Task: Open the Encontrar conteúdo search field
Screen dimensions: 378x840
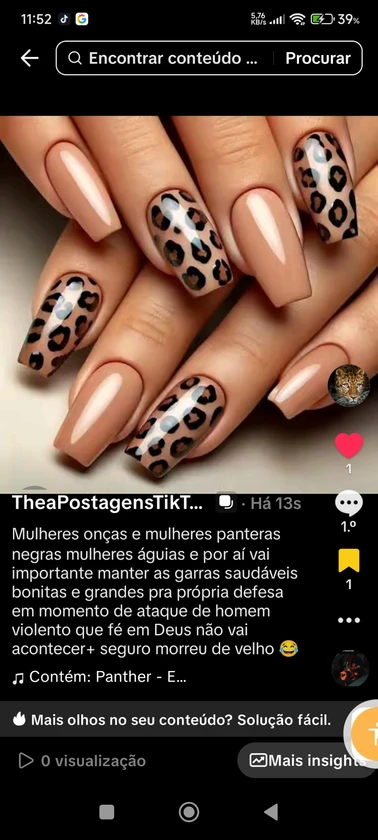Action: (166, 58)
